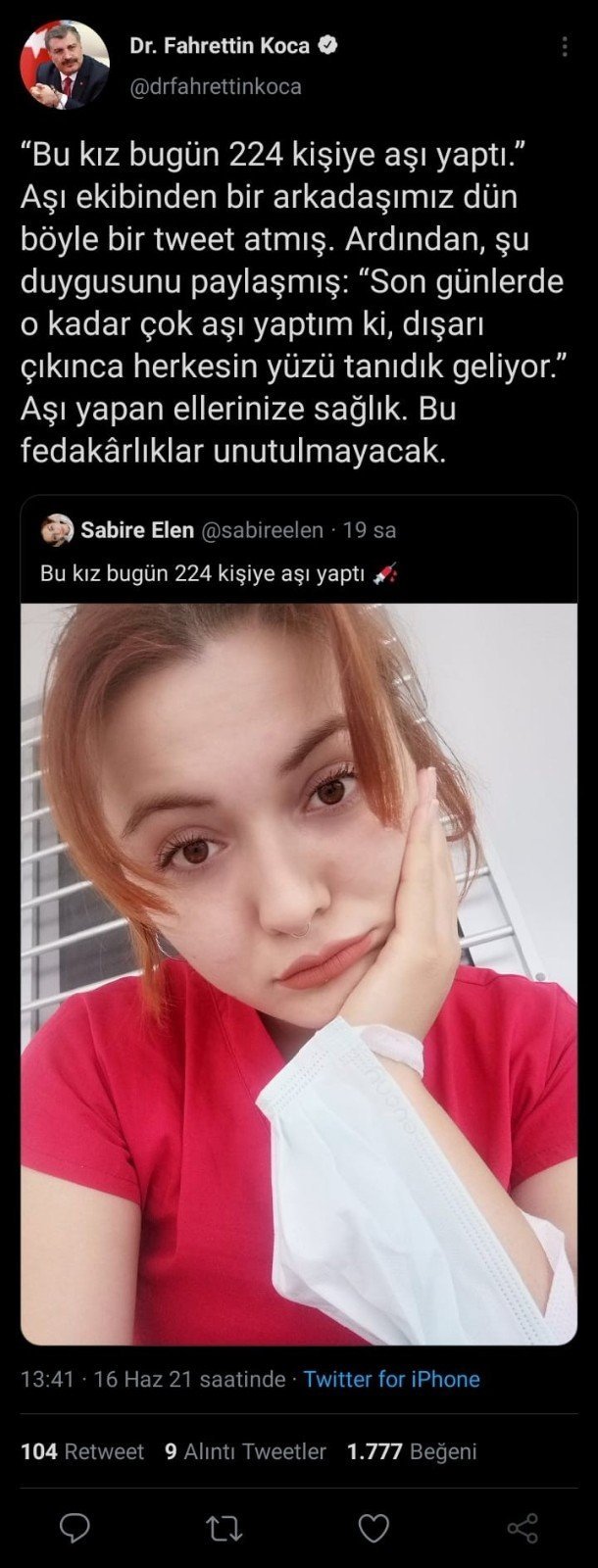Reply to this tweet
Screen dimensions: 598x1568
point(75,1527)
